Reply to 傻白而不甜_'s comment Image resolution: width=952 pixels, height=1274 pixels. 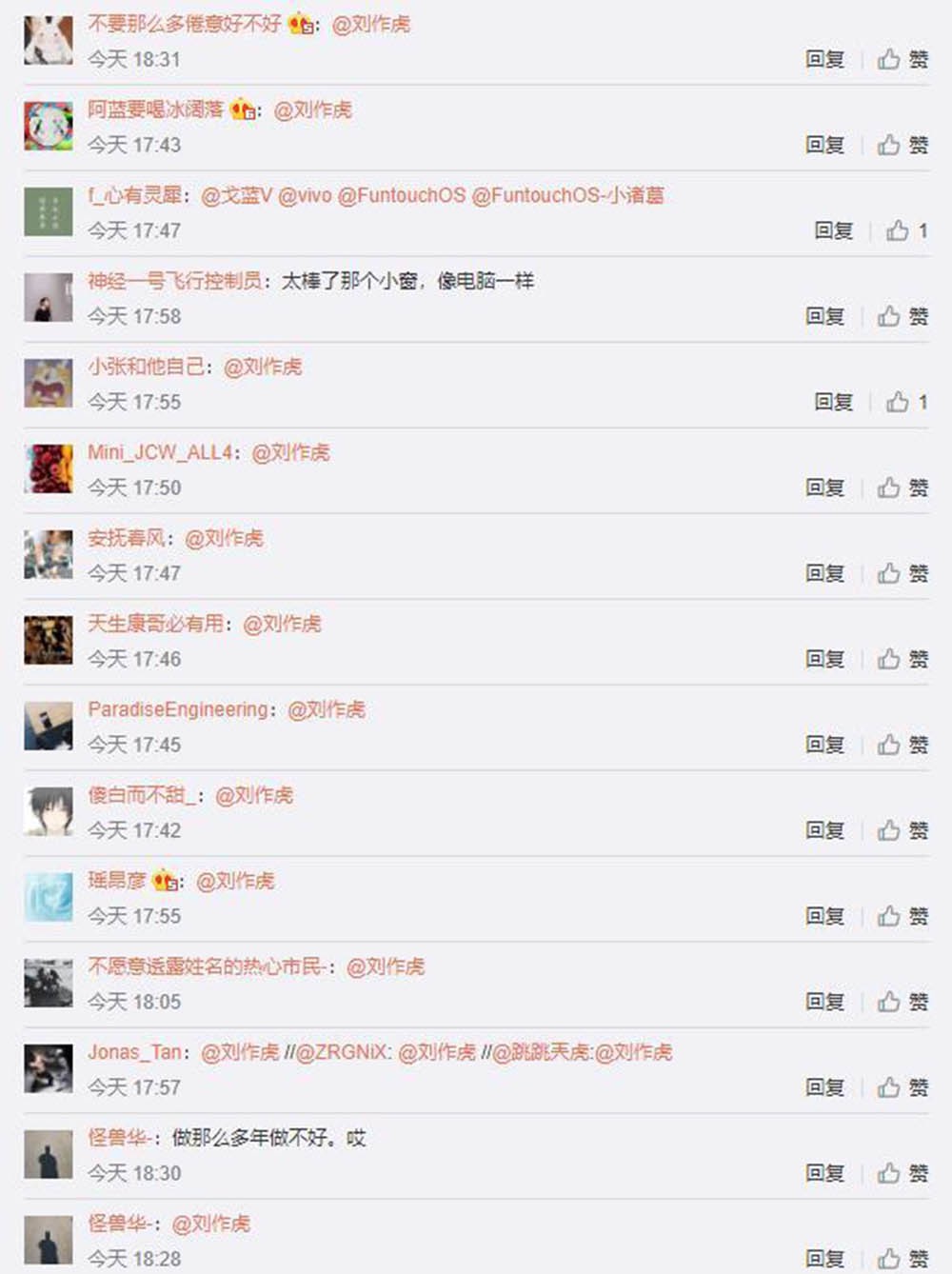point(824,830)
